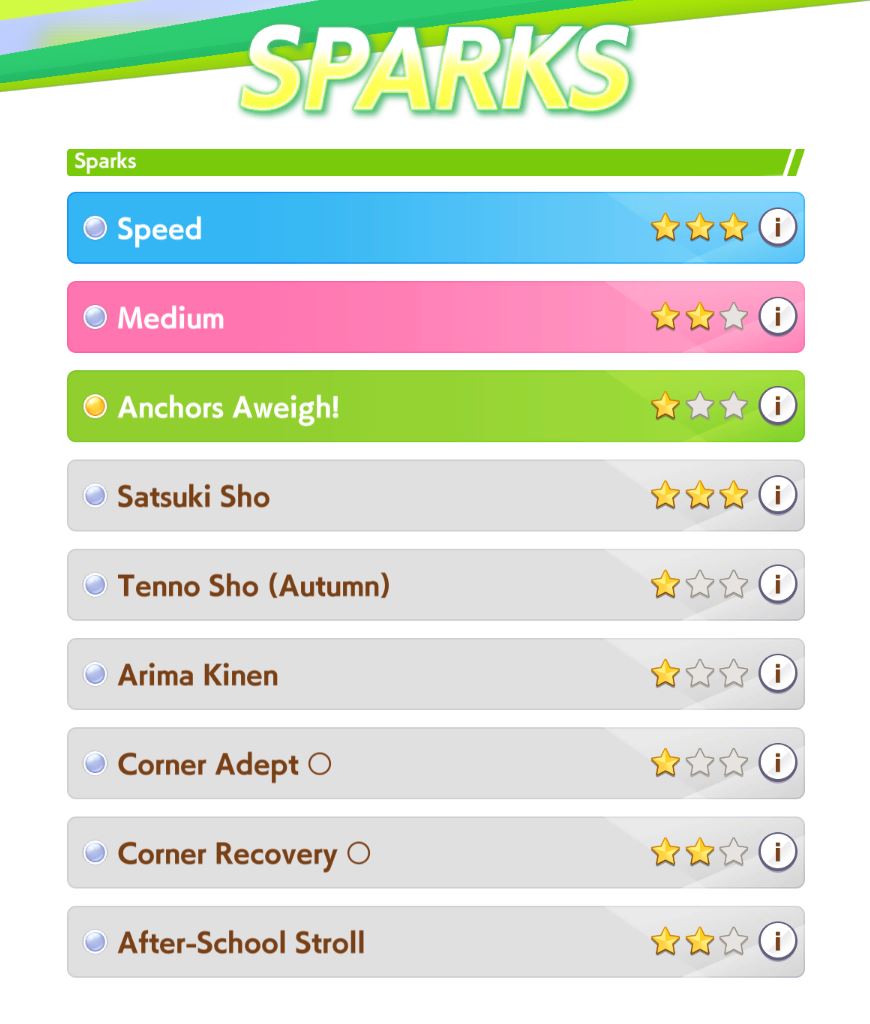
Task: Open Arima Kinen spark details
Action: pyautogui.click(x=777, y=674)
